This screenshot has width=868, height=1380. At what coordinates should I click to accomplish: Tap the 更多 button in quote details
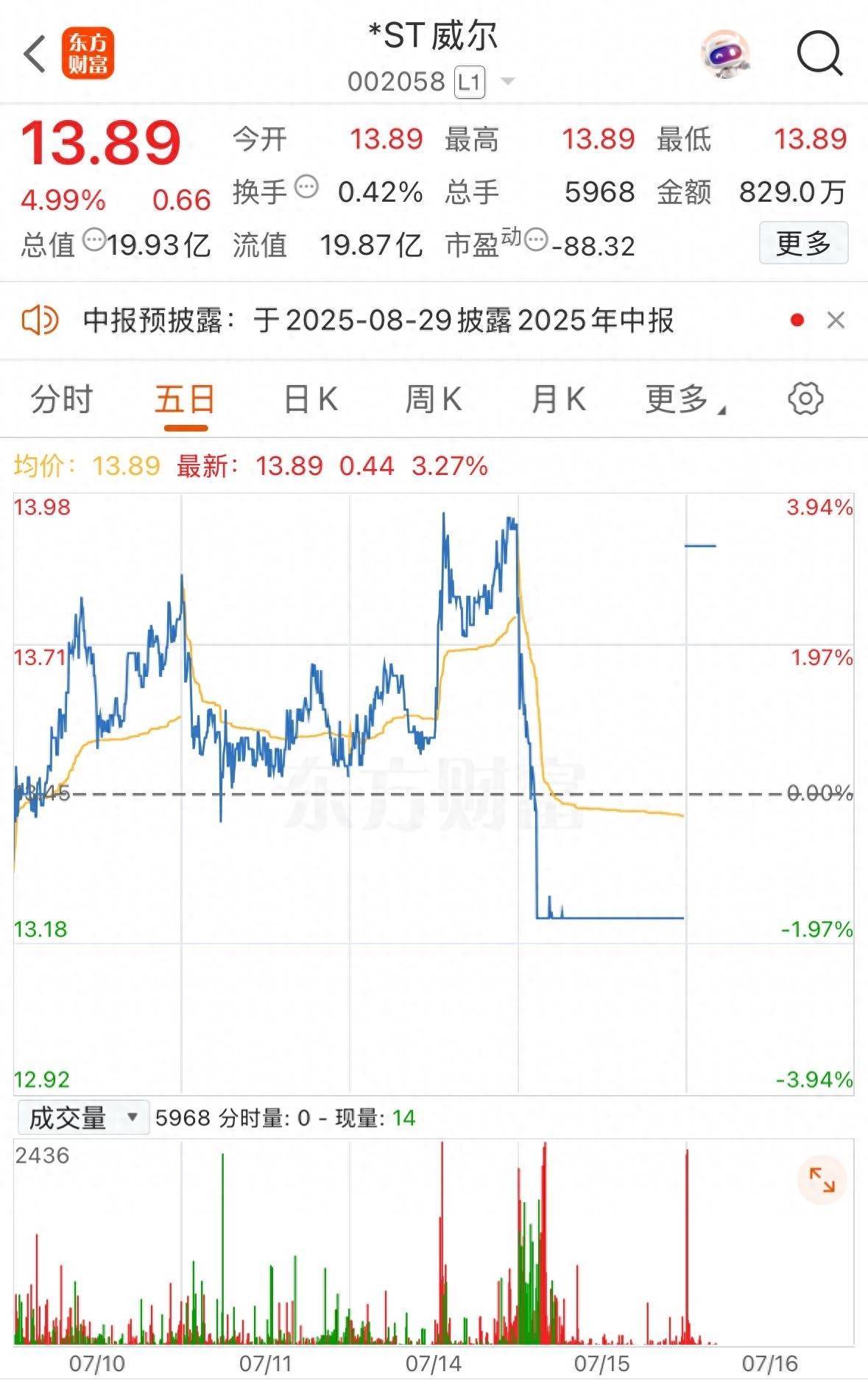coord(803,243)
